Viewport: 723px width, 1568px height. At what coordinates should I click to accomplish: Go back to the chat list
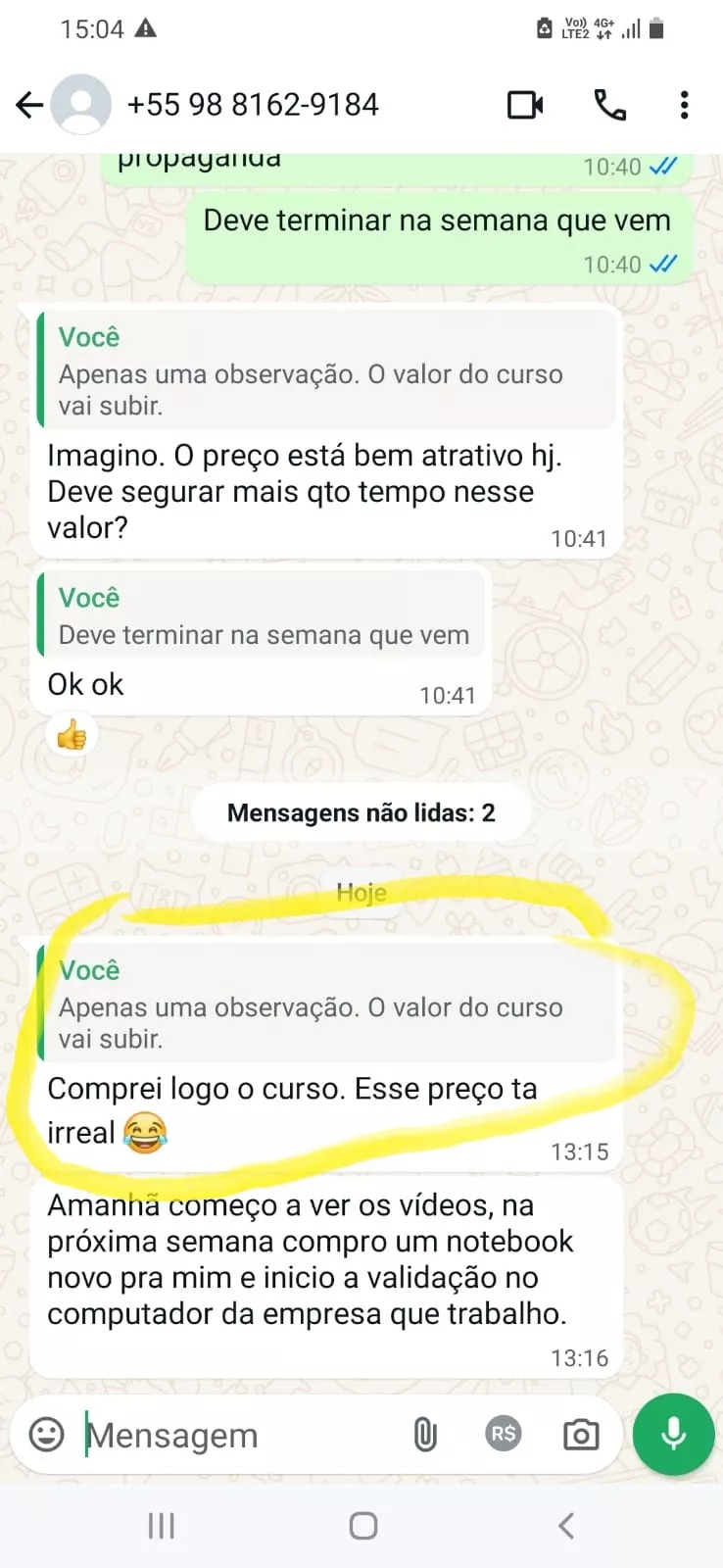click(29, 105)
